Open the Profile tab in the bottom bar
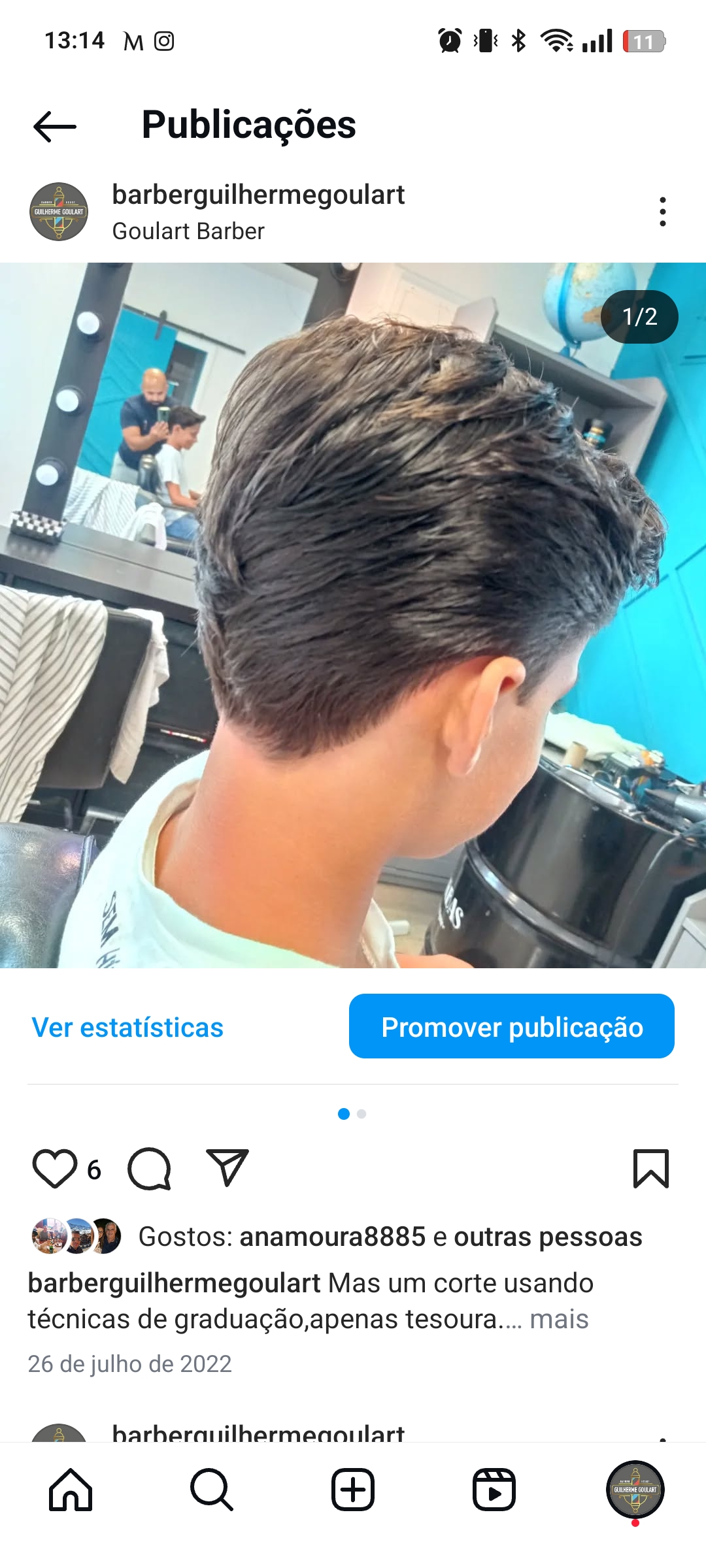The image size is (706, 1568). point(635,1490)
